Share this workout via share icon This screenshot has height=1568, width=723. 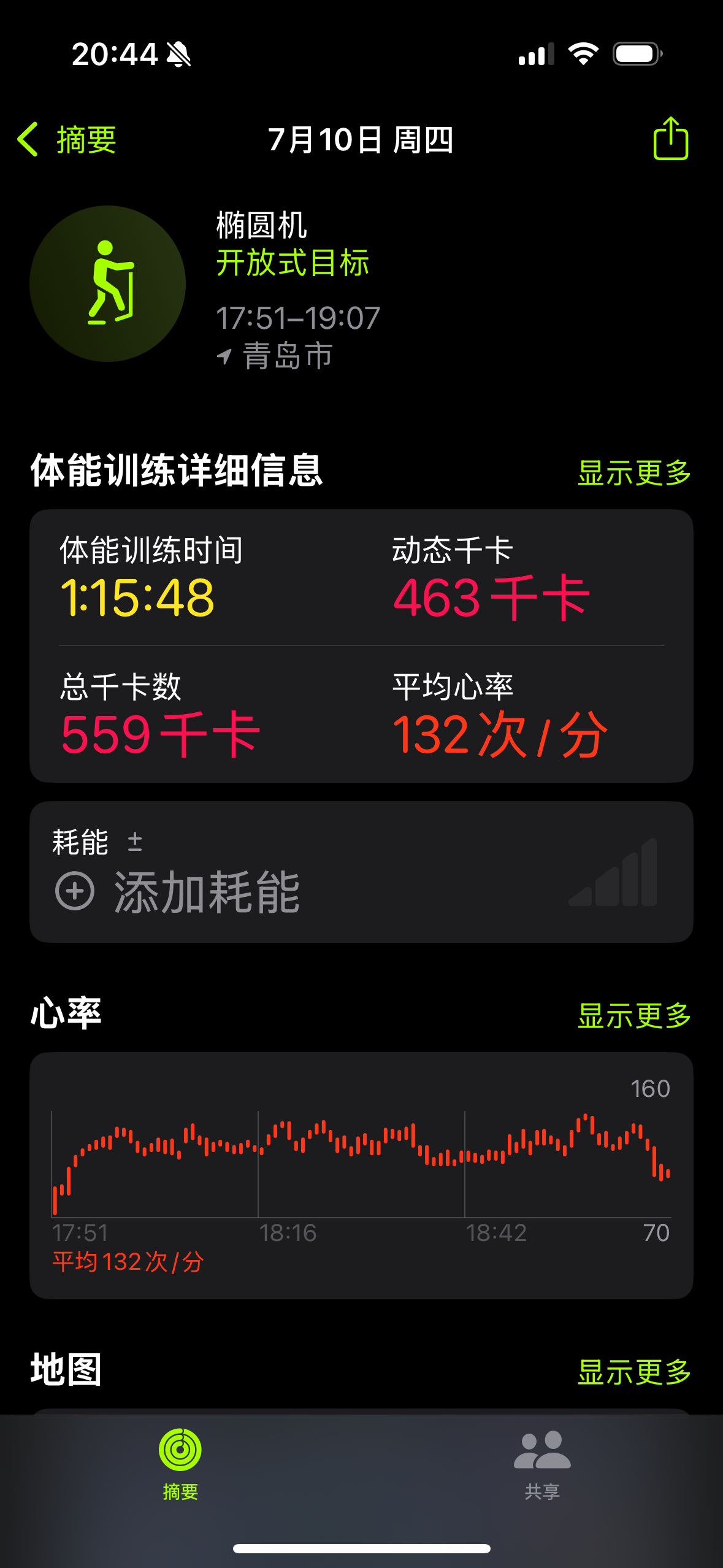point(670,139)
